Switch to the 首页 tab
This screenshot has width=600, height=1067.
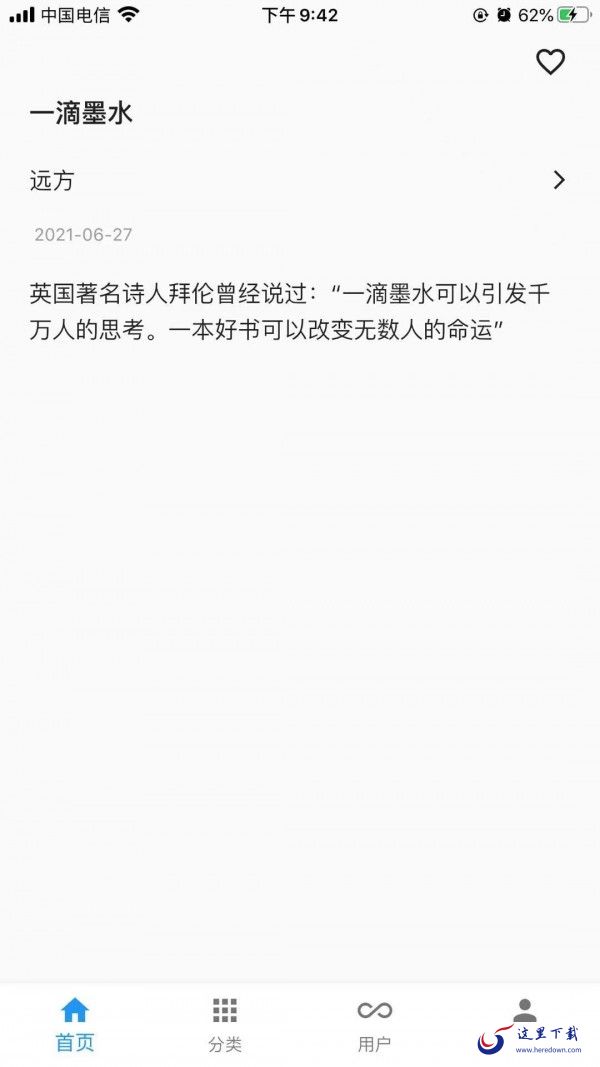(75, 1024)
